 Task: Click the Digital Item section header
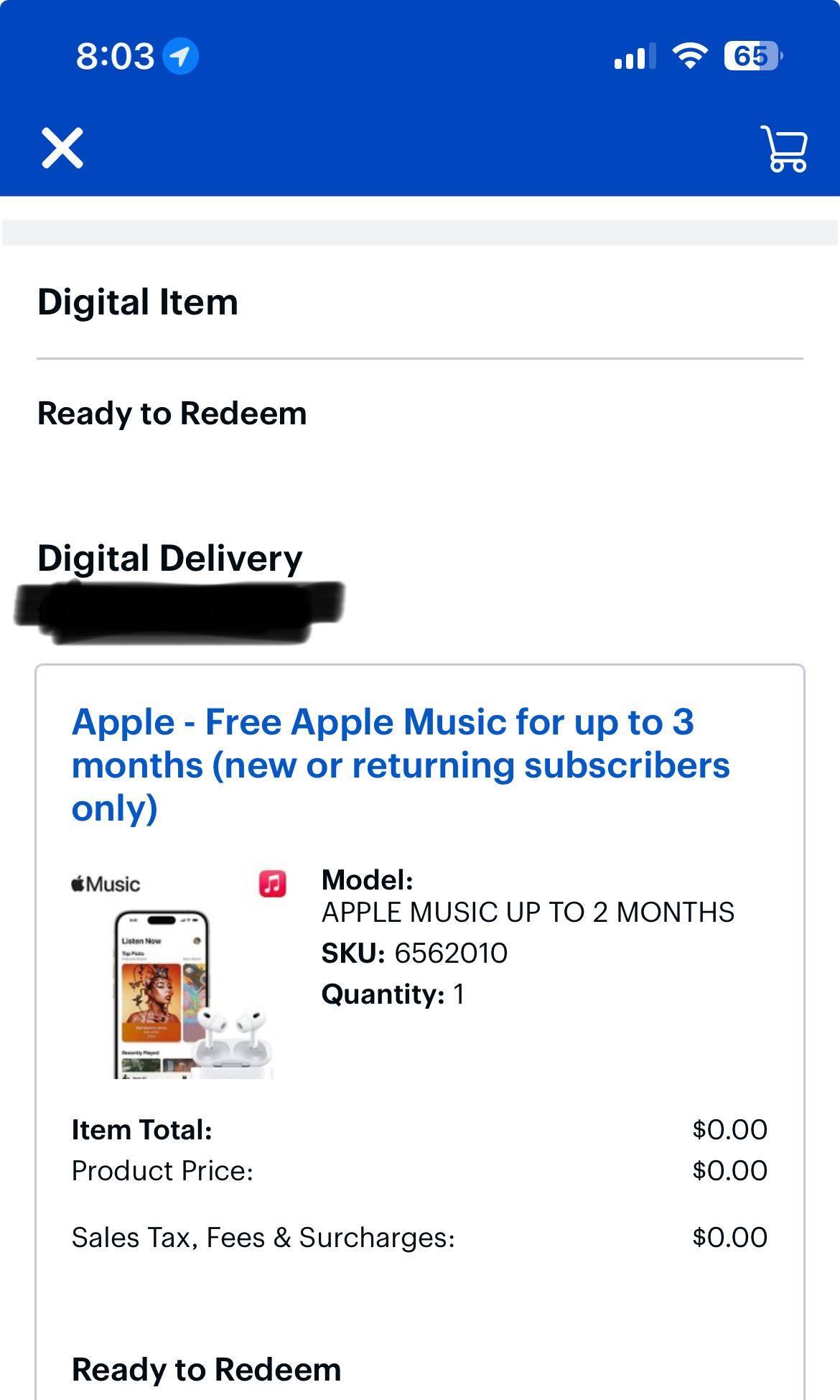[136, 302]
